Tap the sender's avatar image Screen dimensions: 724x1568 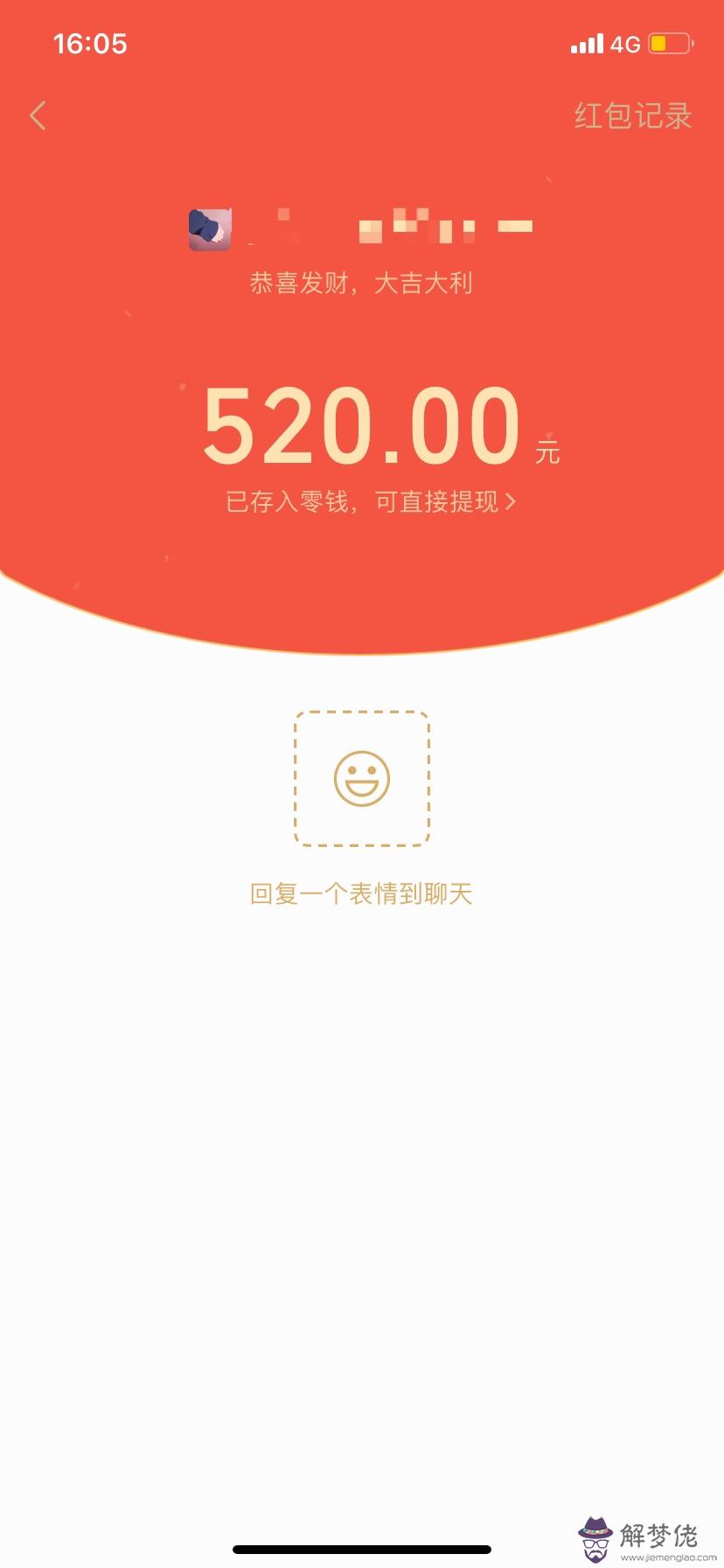tap(209, 230)
